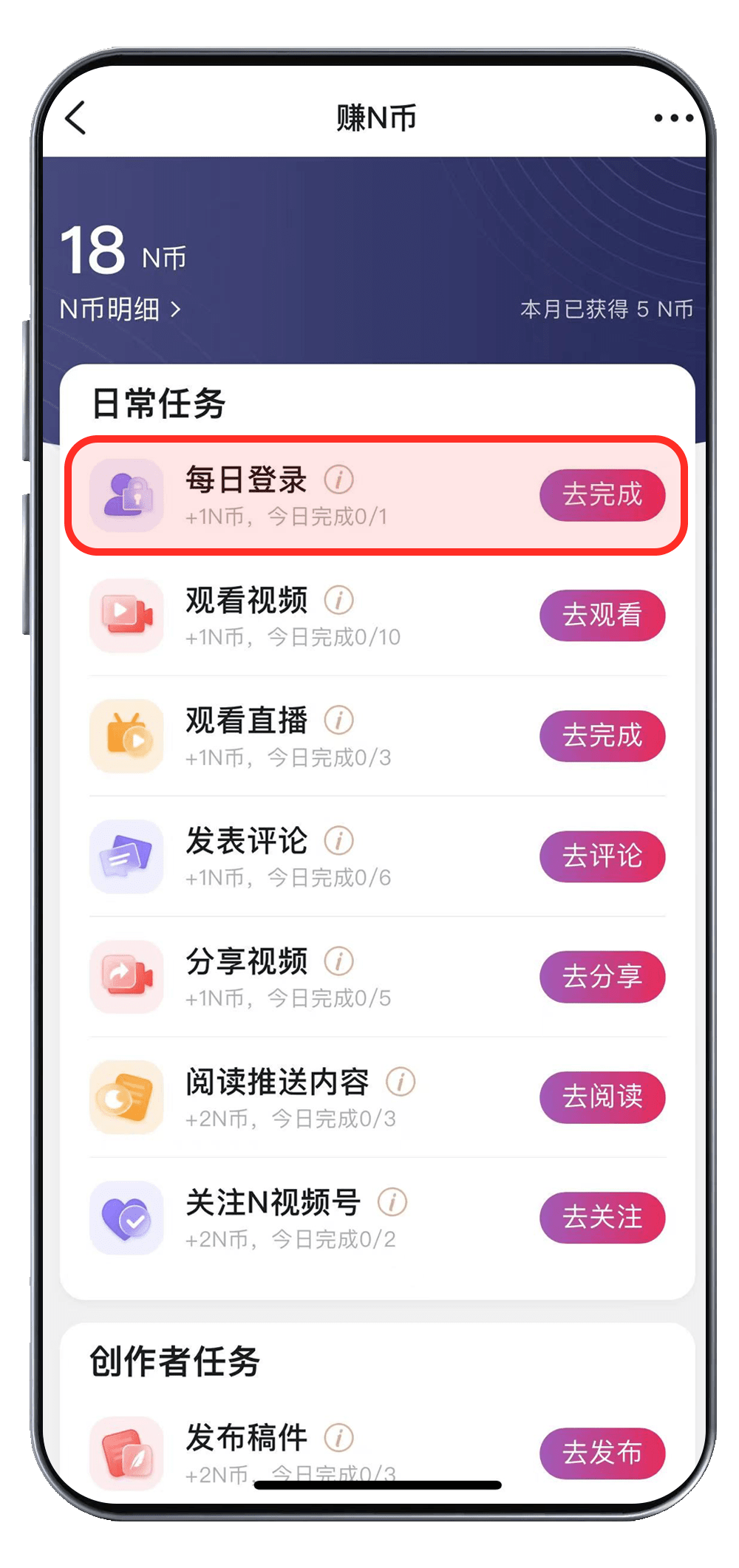The width and height of the screenshot is (739, 1568).
Task: Show info icon beside 关注N视频号
Action: [392, 1202]
